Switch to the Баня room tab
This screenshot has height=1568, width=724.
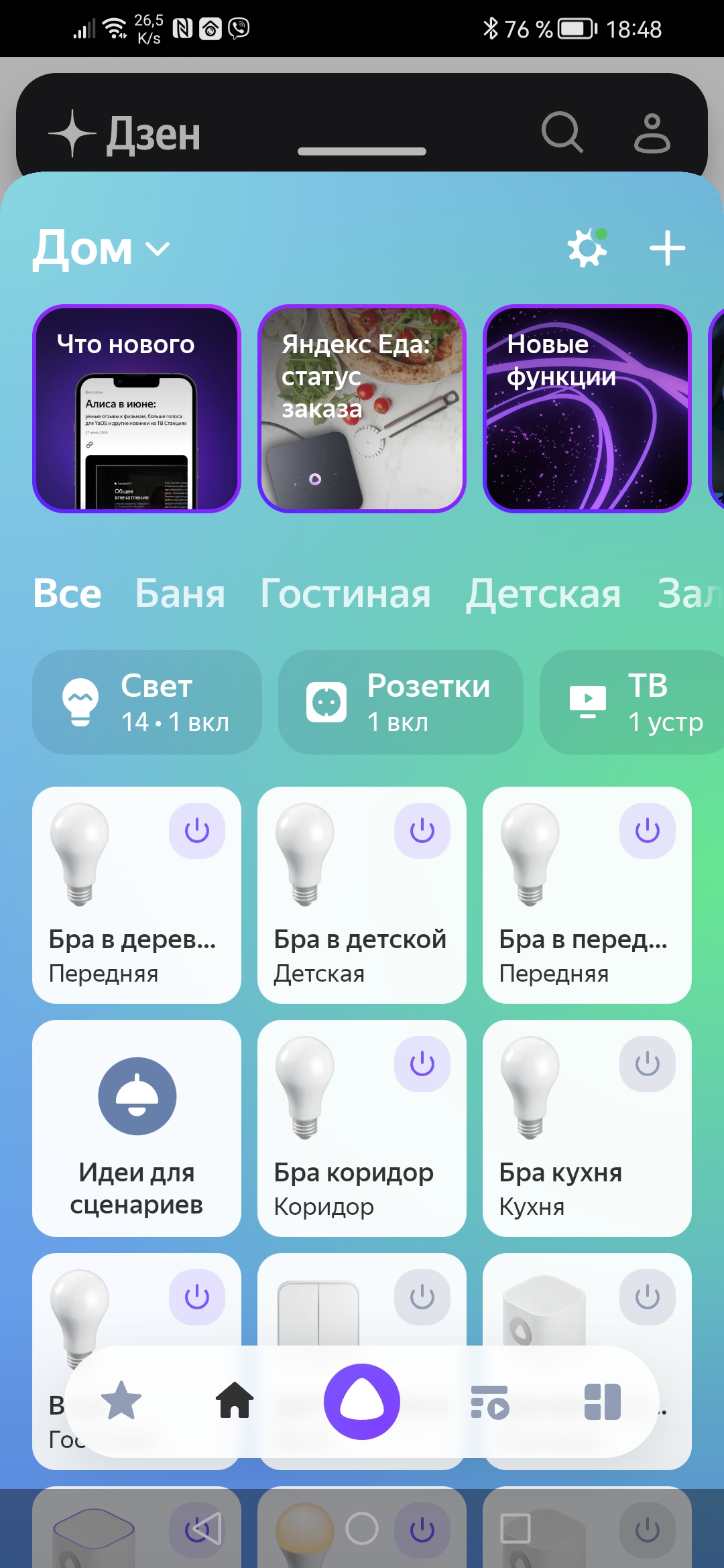(x=180, y=594)
